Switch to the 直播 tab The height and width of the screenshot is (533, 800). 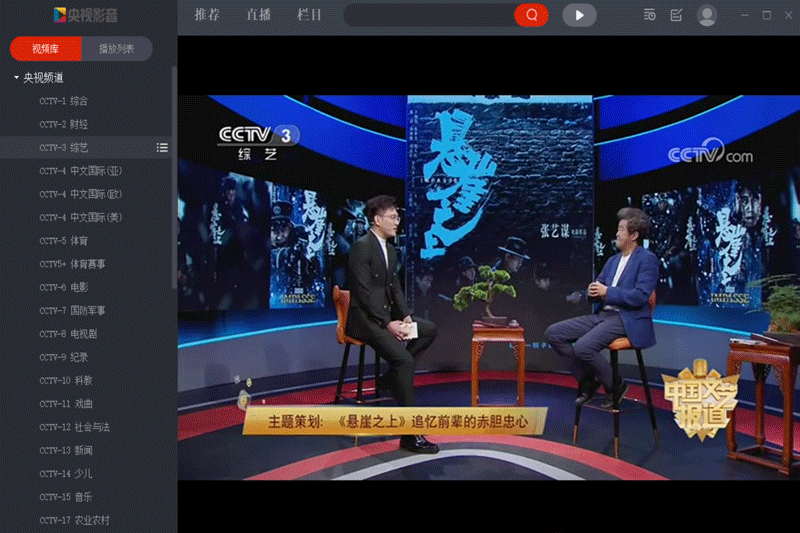258,15
